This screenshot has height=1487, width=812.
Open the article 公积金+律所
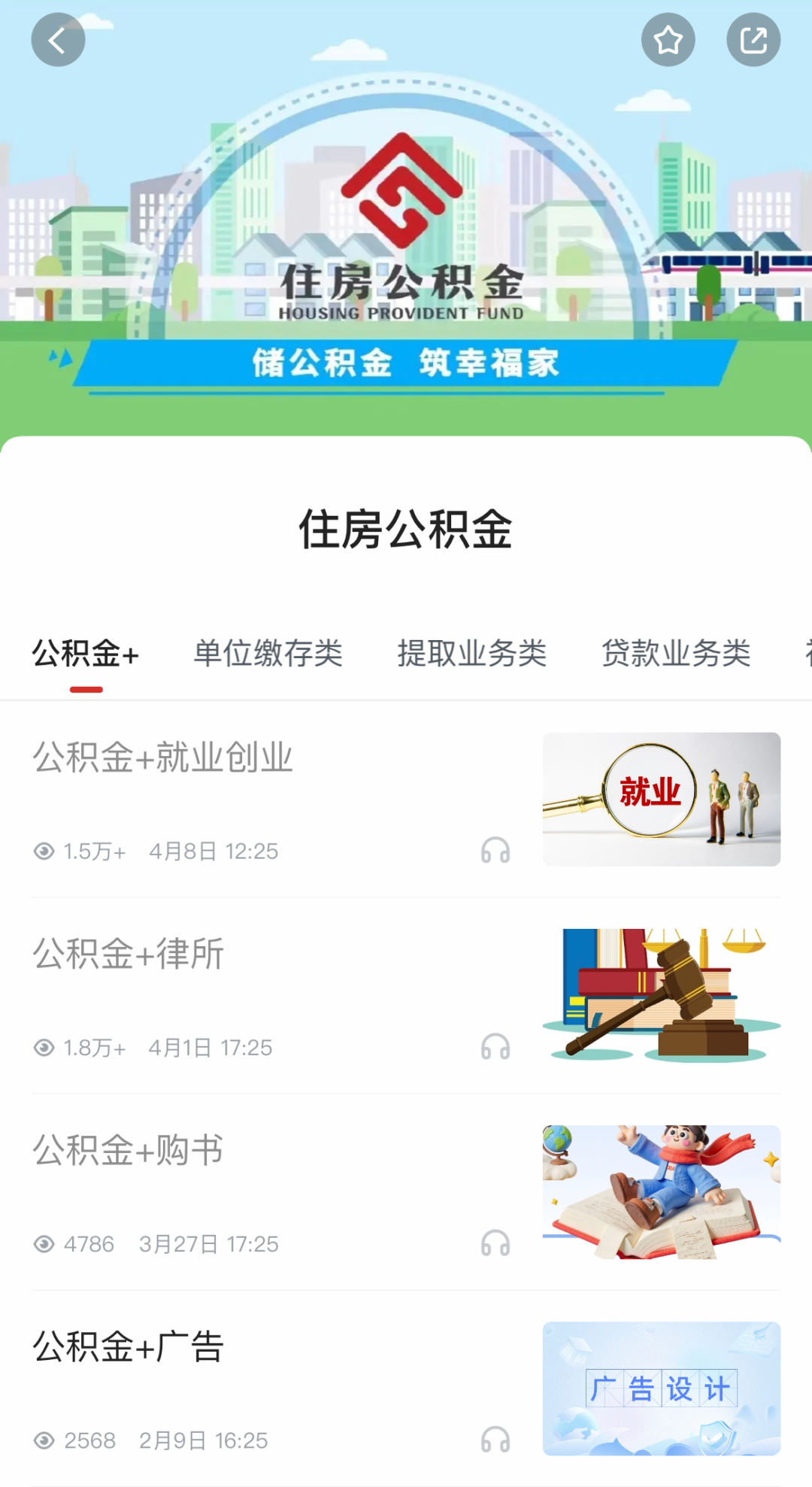click(129, 954)
